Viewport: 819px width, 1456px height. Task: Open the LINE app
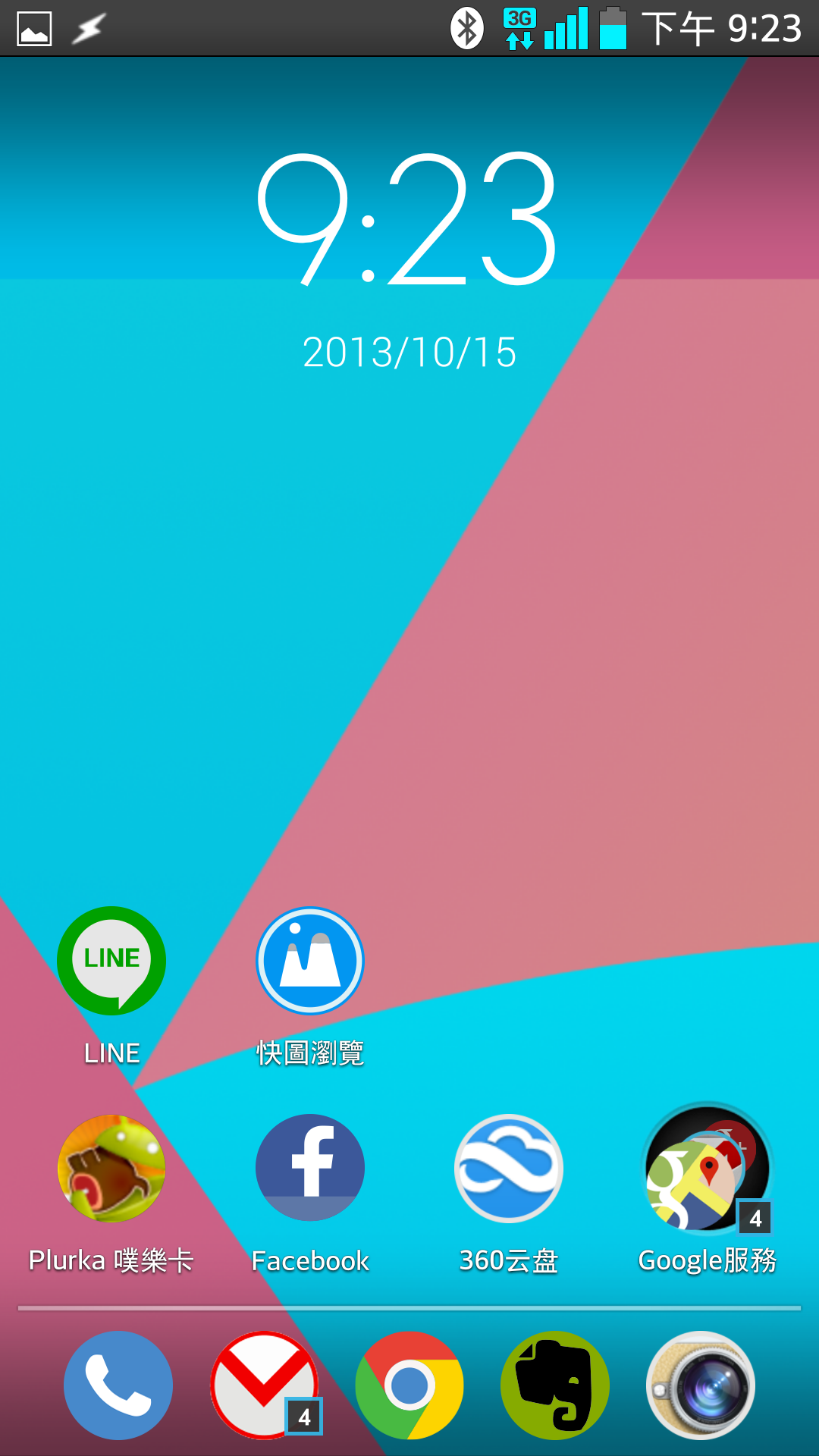[111, 961]
